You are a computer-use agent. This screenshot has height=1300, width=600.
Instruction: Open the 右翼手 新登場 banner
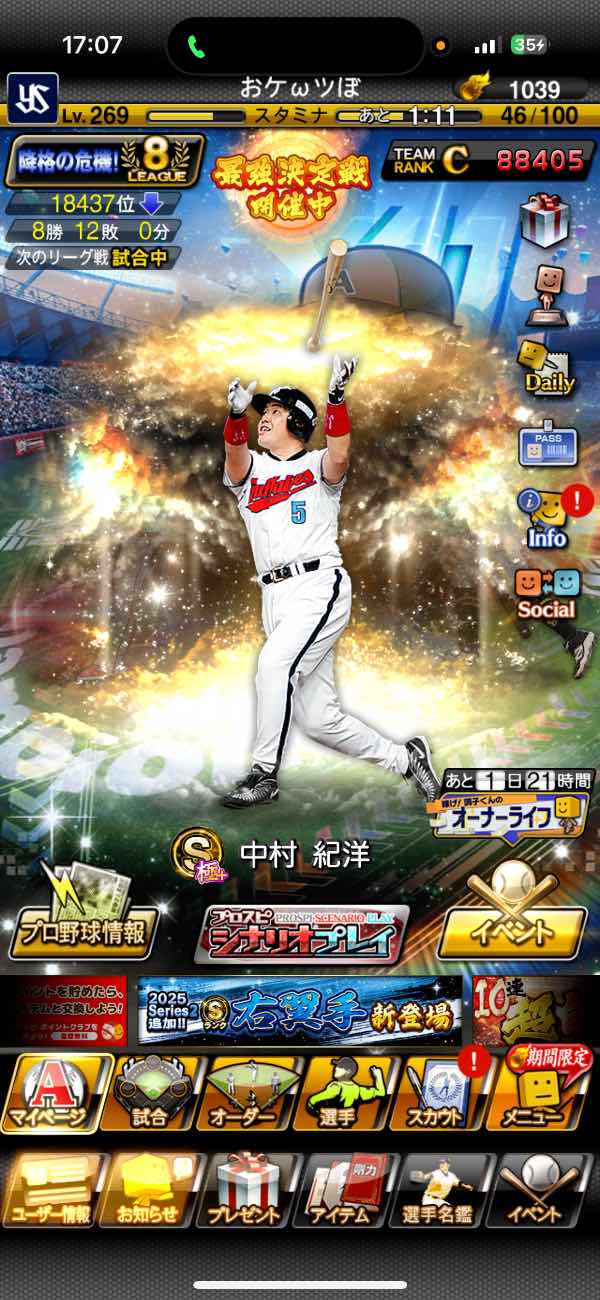[x=300, y=1012]
